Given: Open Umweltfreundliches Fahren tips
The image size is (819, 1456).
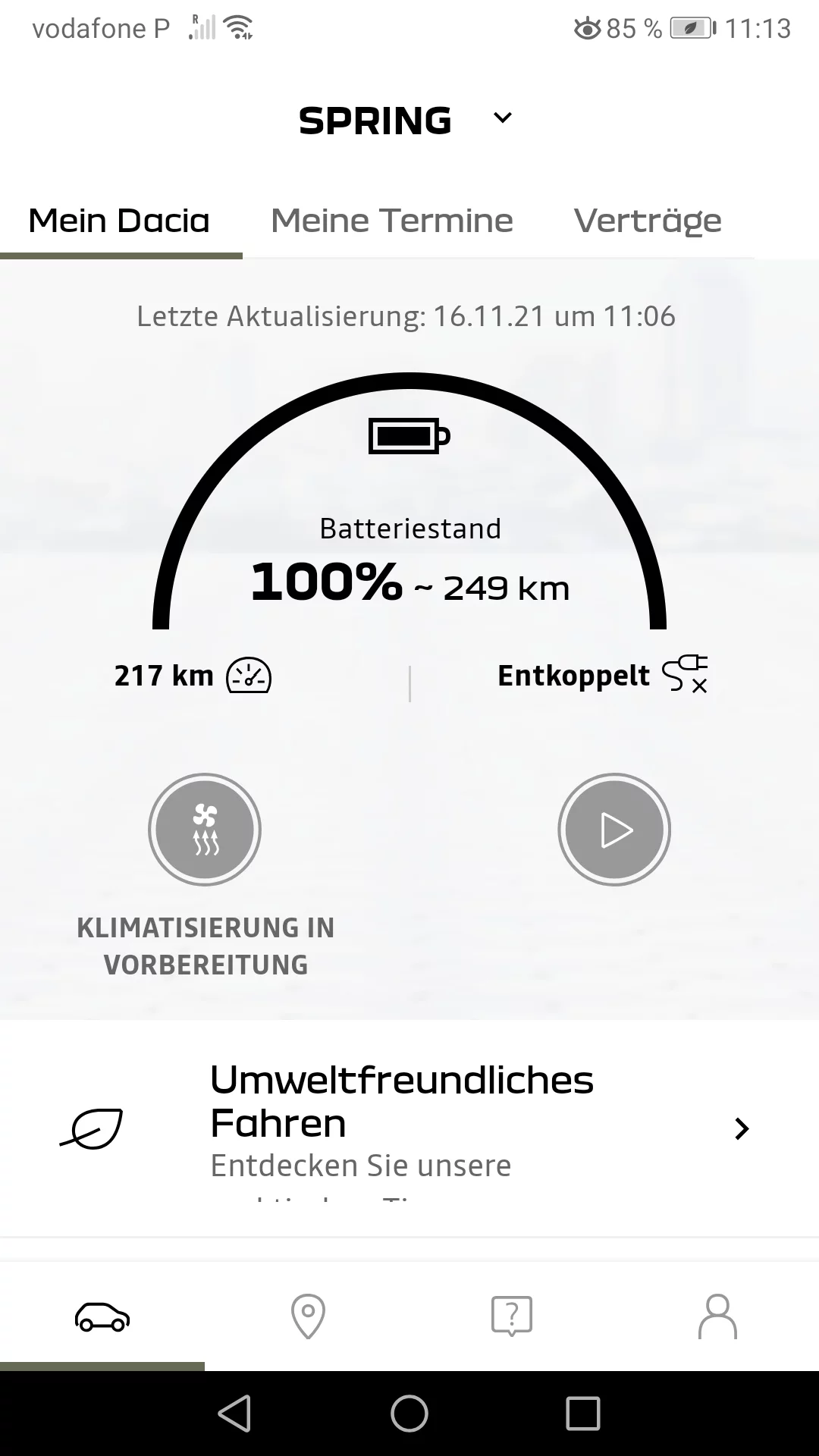Looking at the screenshot, I should pos(409,1128).
